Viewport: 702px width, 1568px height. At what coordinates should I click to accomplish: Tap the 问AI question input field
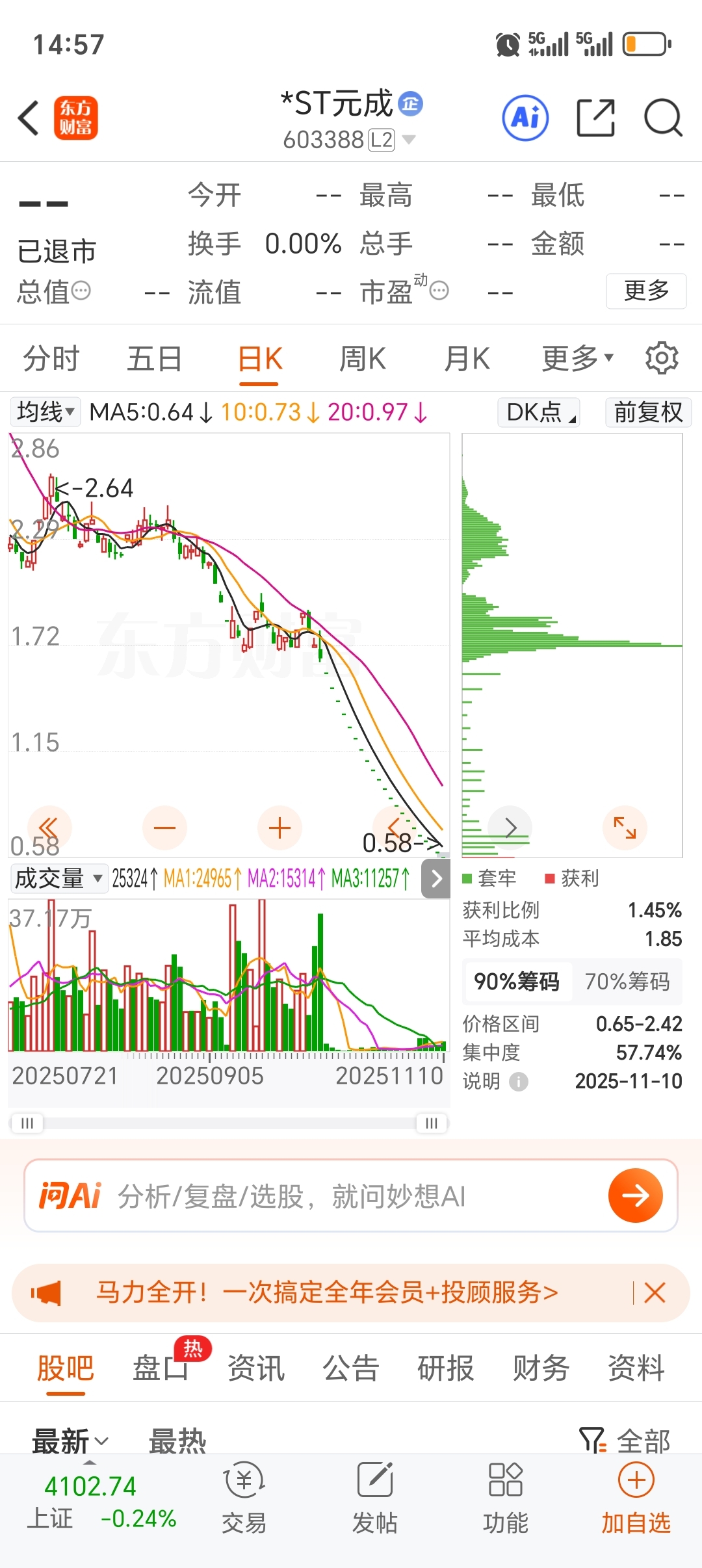coord(351,1196)
